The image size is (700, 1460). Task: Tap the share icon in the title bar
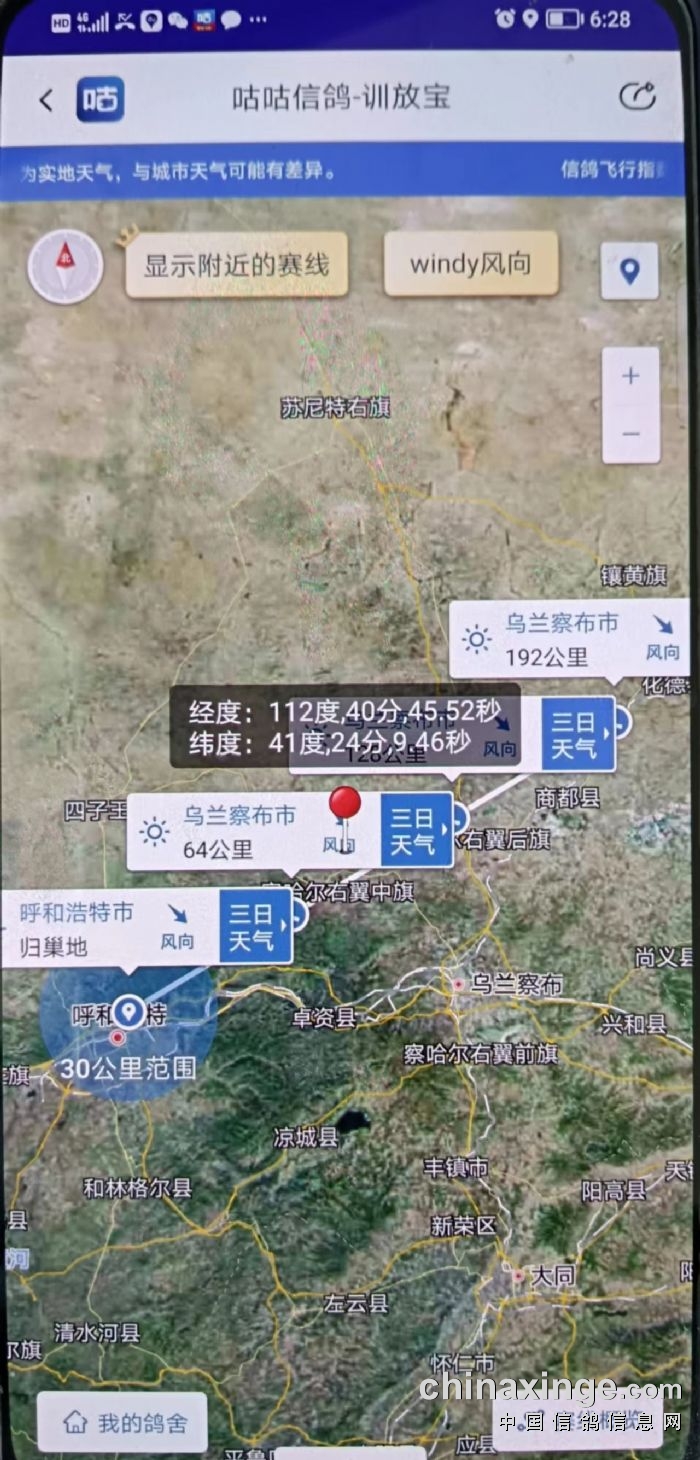[637, 97]
